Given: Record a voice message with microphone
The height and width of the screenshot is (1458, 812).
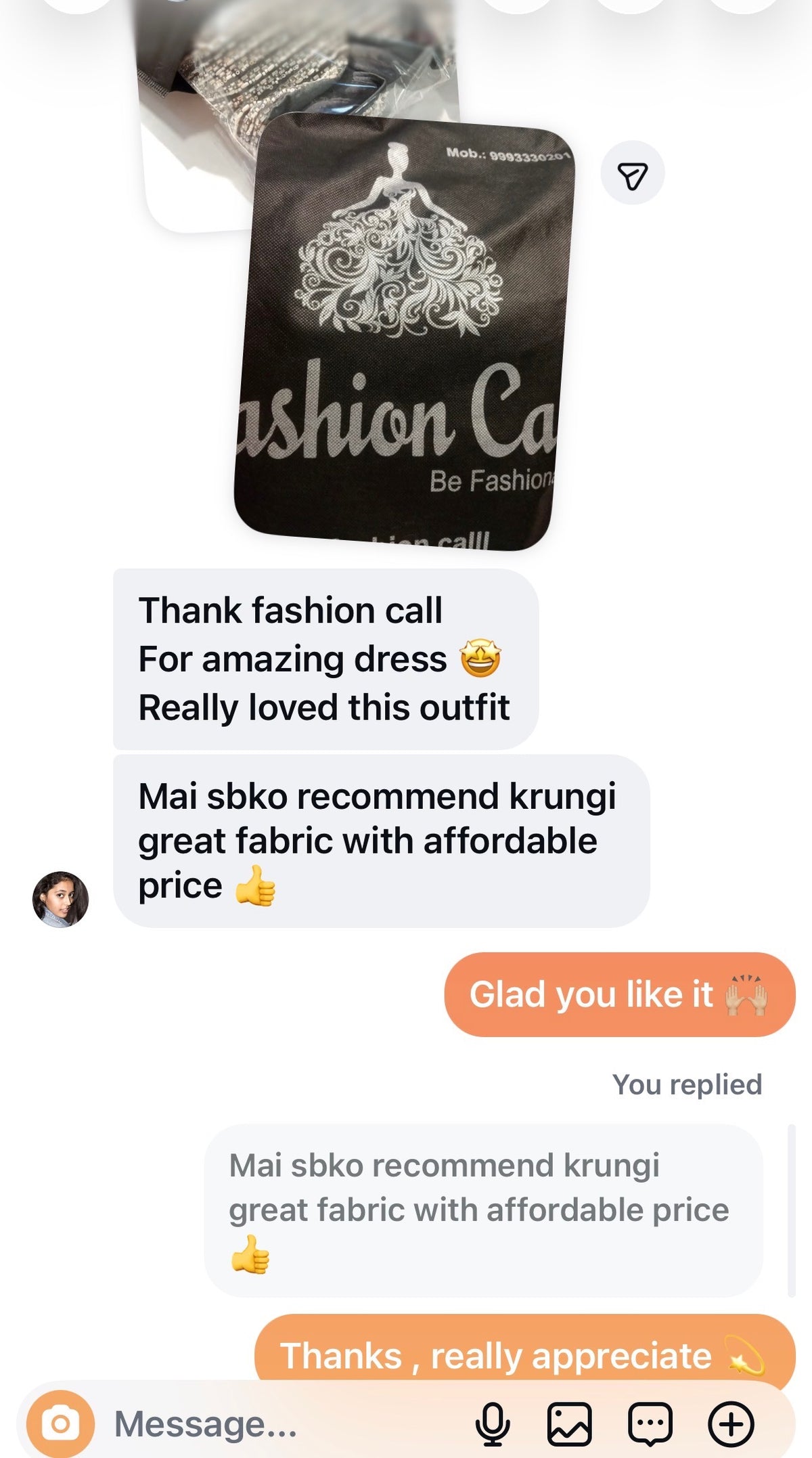Looking at the screenshot, I should click(x=493, y=1424).
